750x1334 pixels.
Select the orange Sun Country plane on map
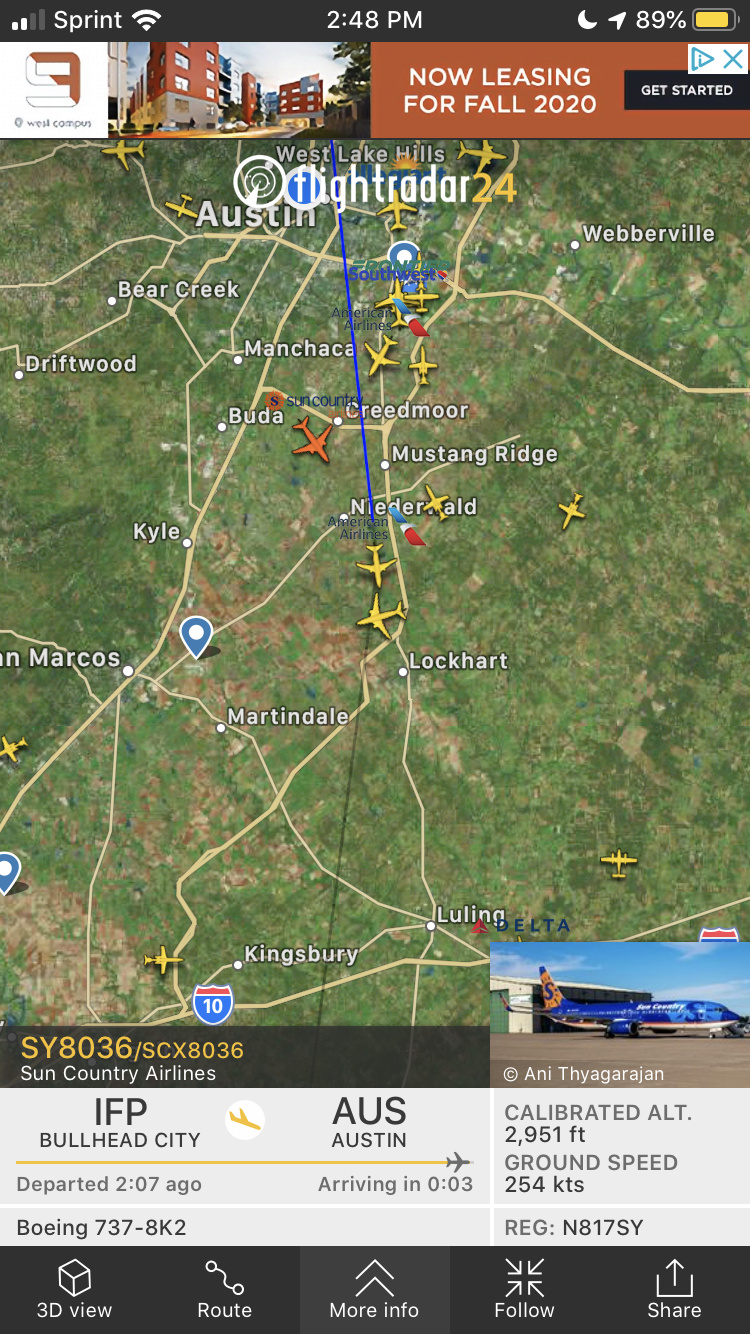click(313, 439)
